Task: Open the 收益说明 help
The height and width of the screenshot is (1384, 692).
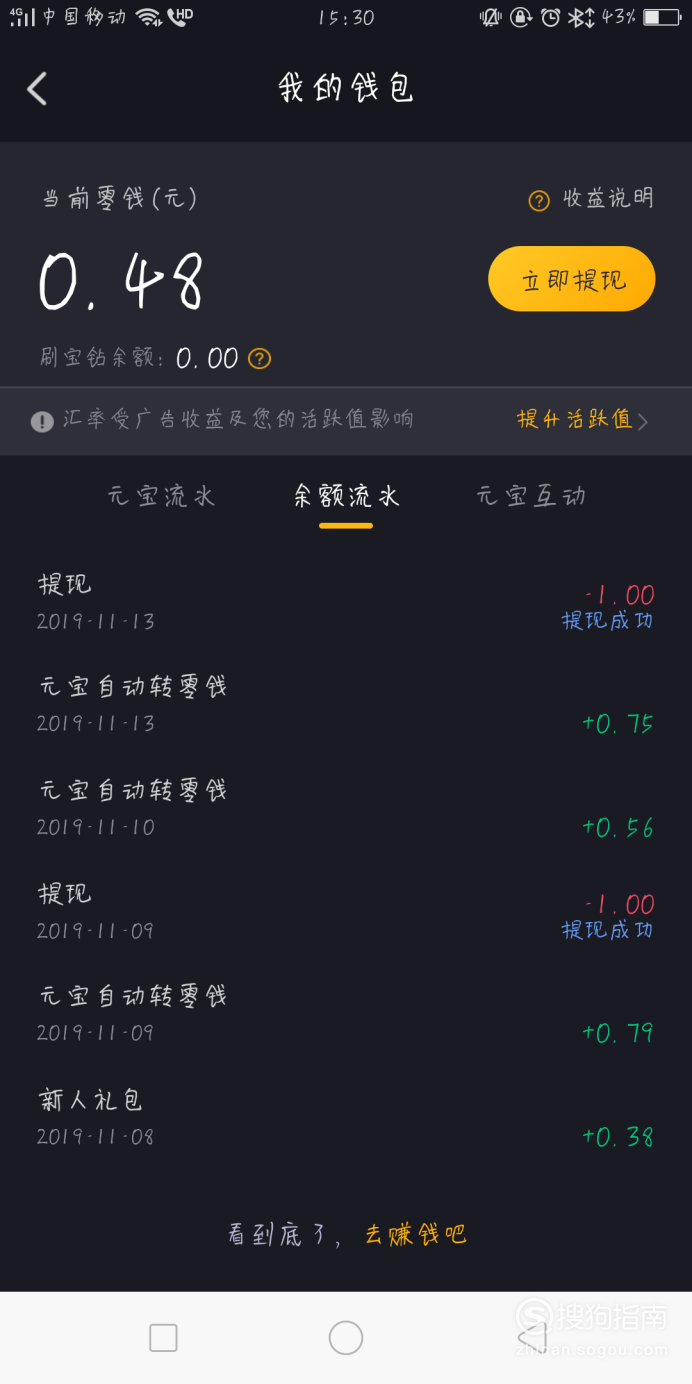Action: 591,199
